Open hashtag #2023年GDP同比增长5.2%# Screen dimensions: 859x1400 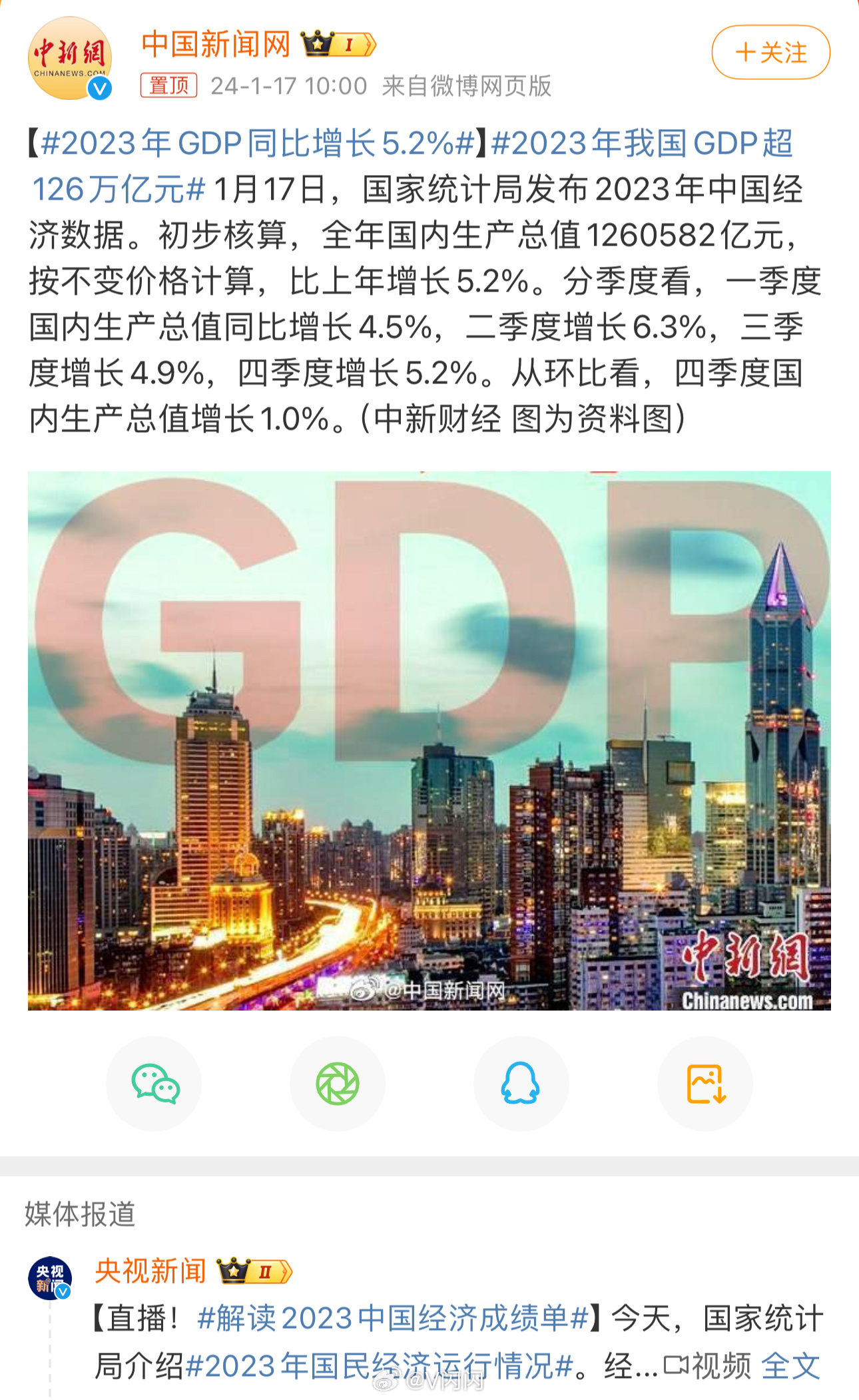pos(258,143)
